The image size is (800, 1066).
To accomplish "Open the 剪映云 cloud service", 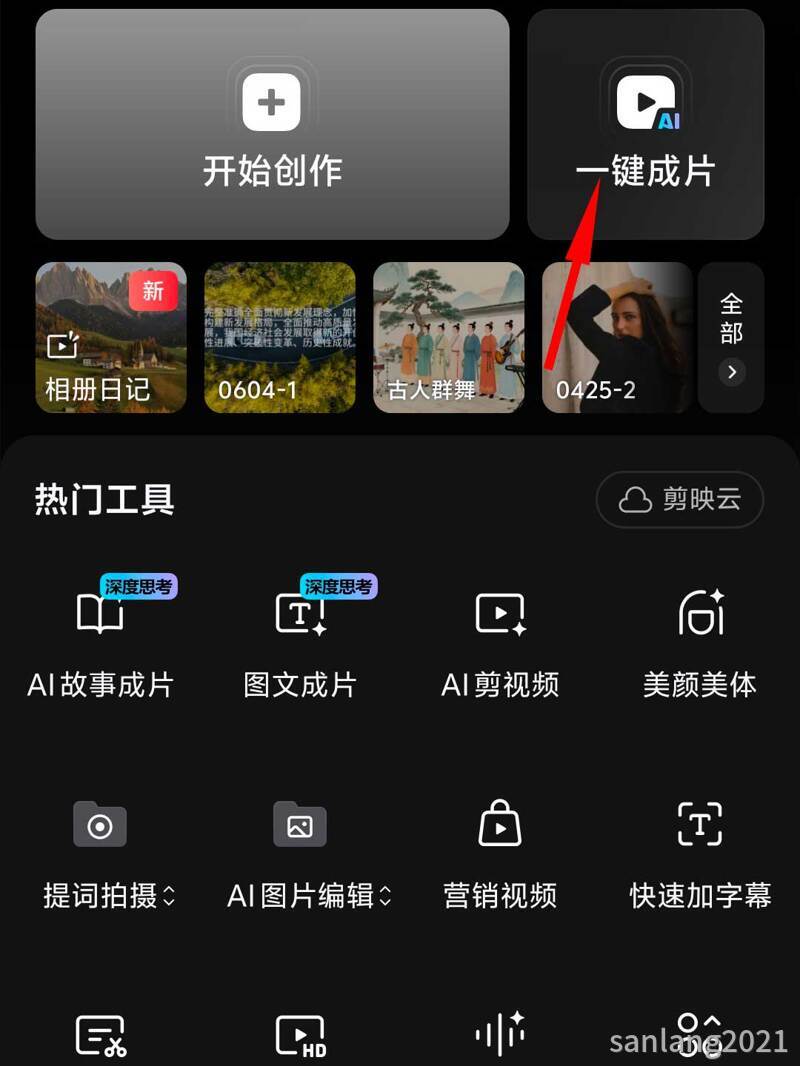I will pos(679,500).
